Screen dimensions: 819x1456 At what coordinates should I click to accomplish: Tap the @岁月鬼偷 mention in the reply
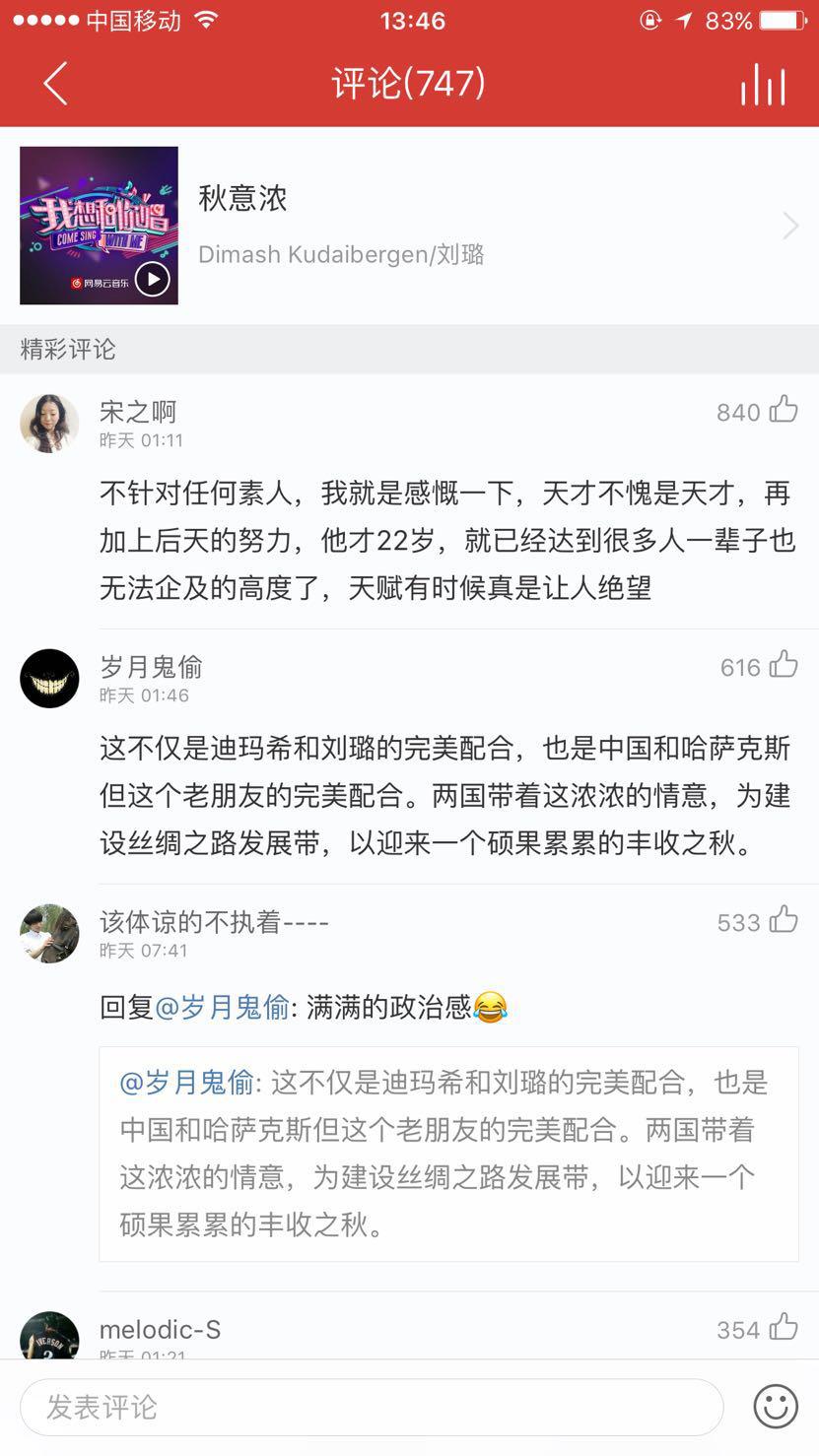pyautogui.click(x=222, y=1007)
